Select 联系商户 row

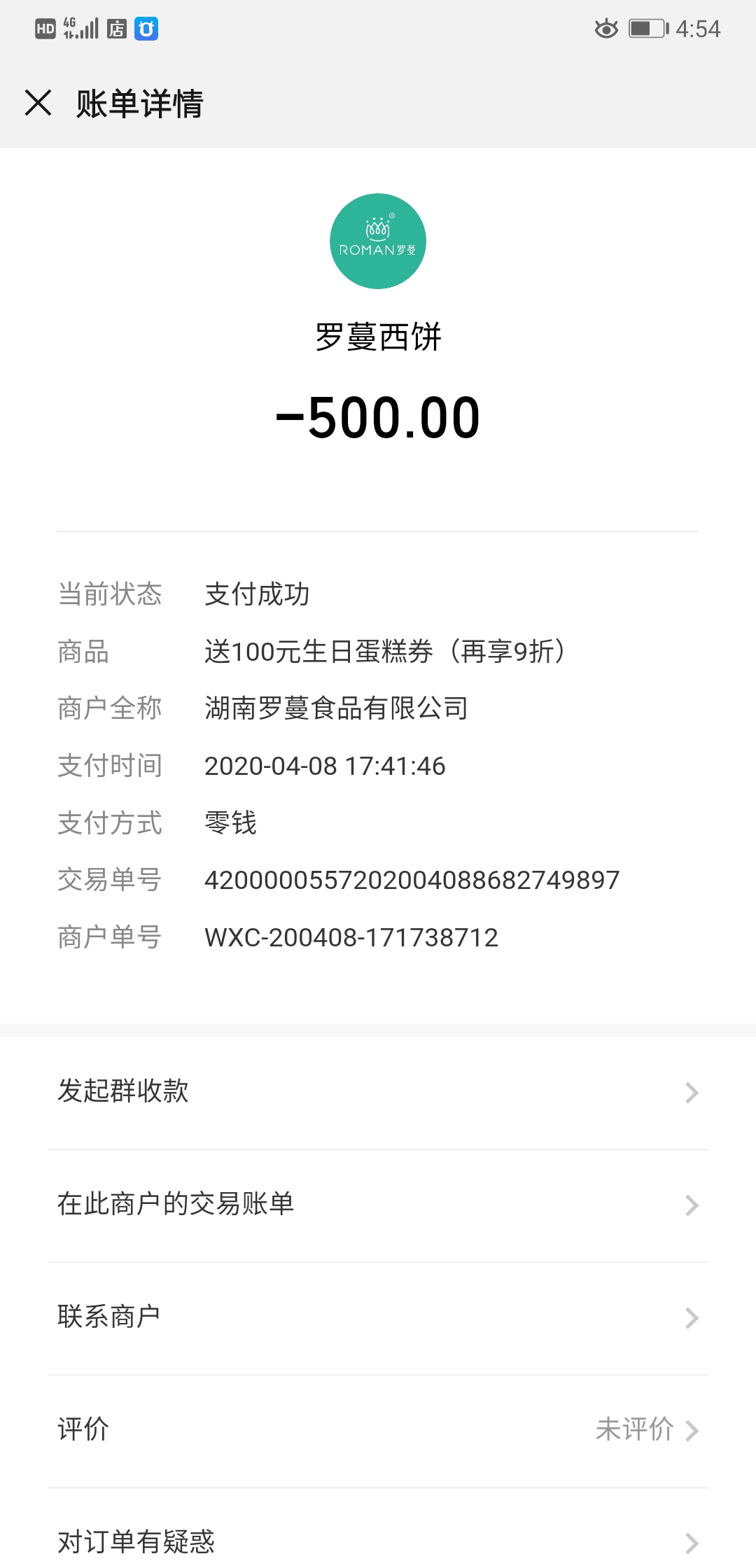[x=378, y=1317]
